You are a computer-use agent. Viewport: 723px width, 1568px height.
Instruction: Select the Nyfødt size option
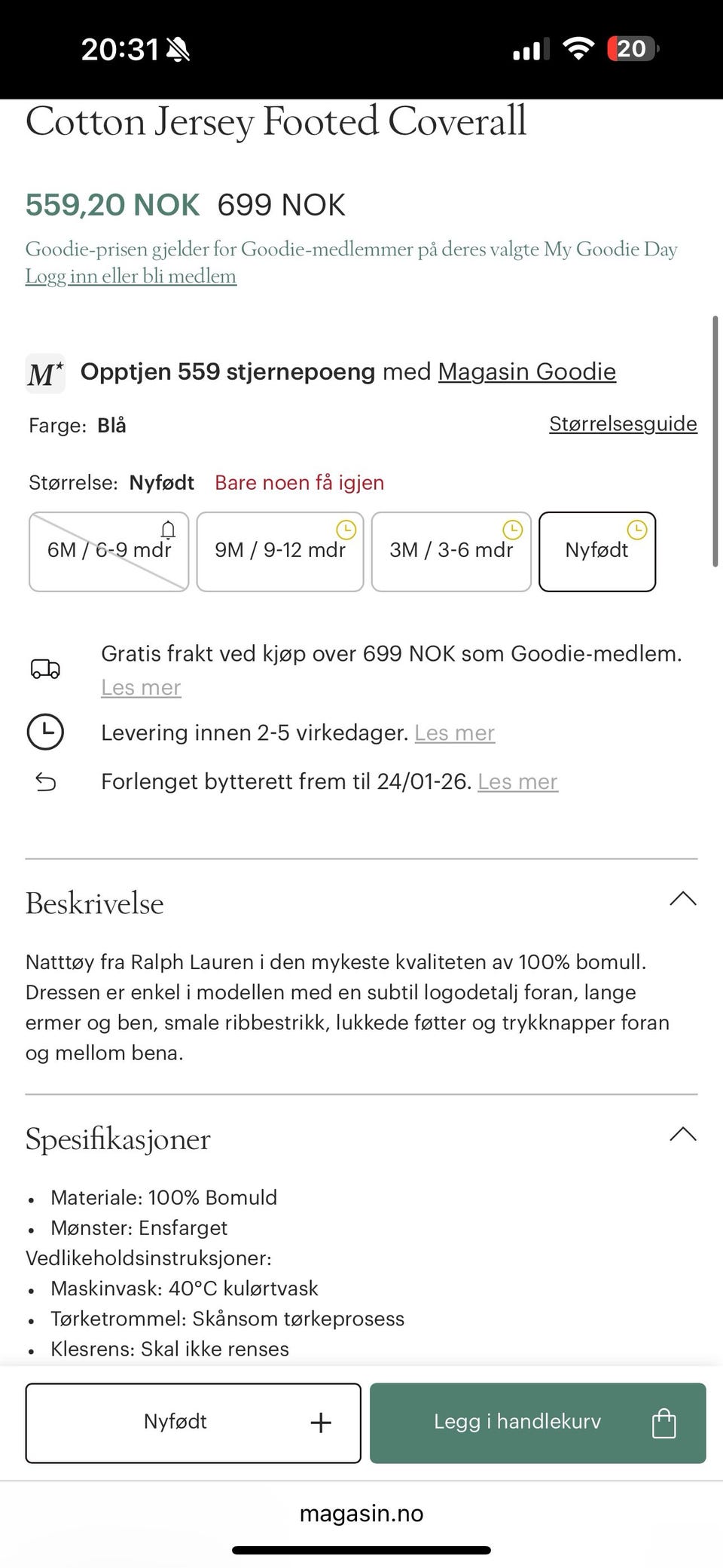click(x=597, y=551)
